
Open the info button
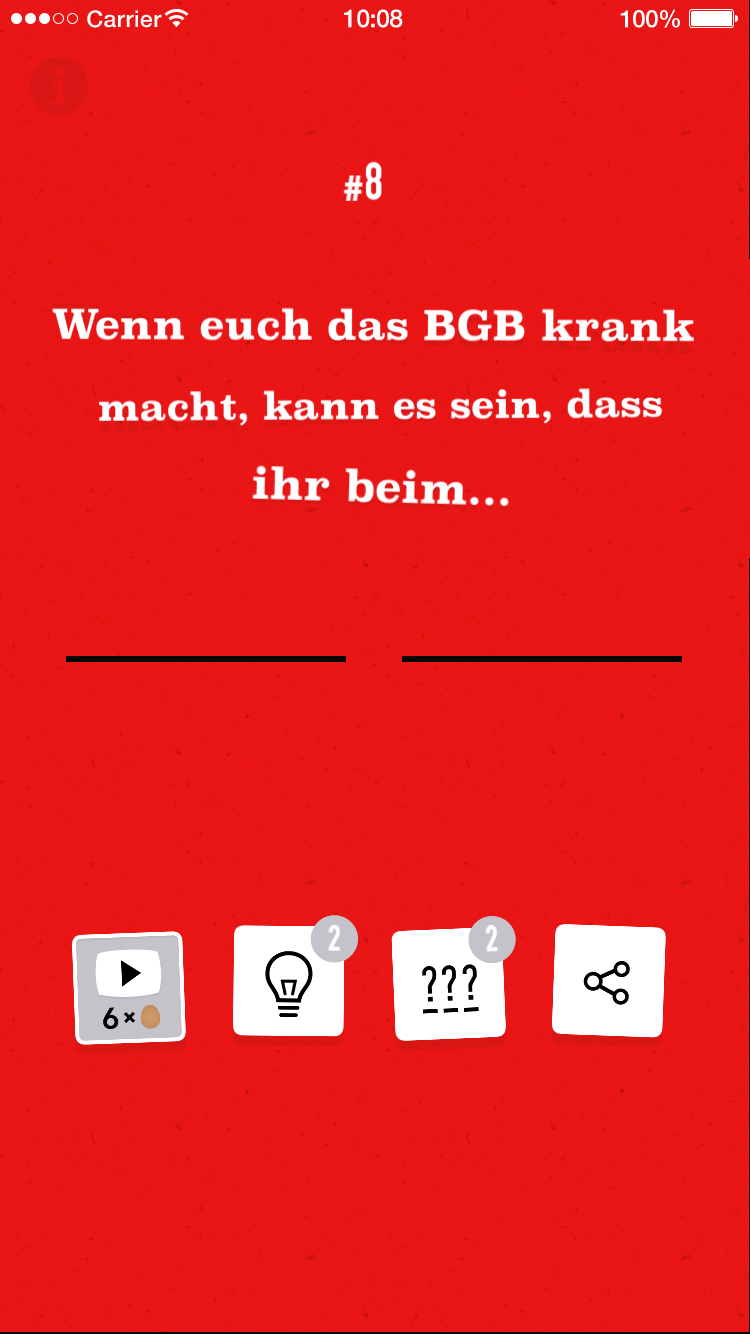(59, 87)
